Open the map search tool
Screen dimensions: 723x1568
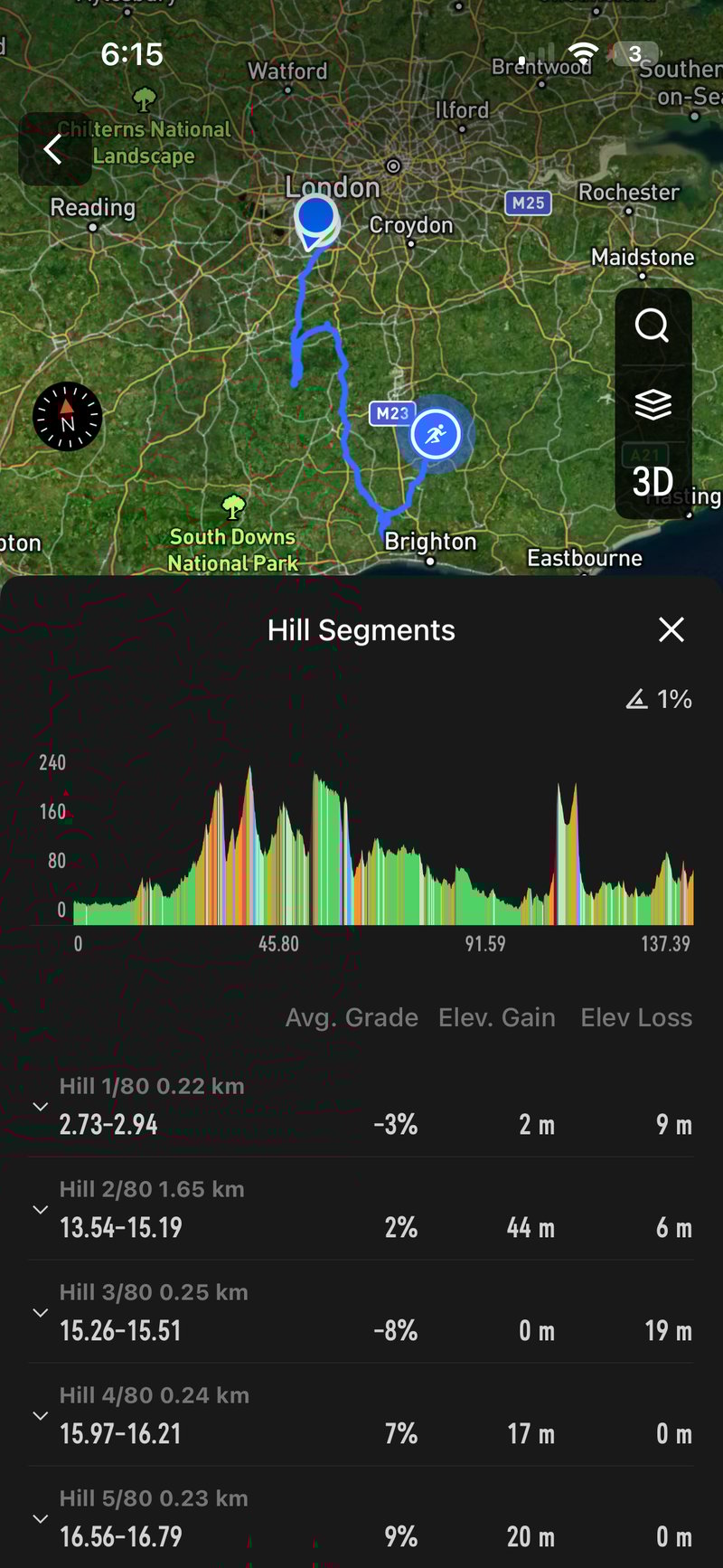[653, 326]
